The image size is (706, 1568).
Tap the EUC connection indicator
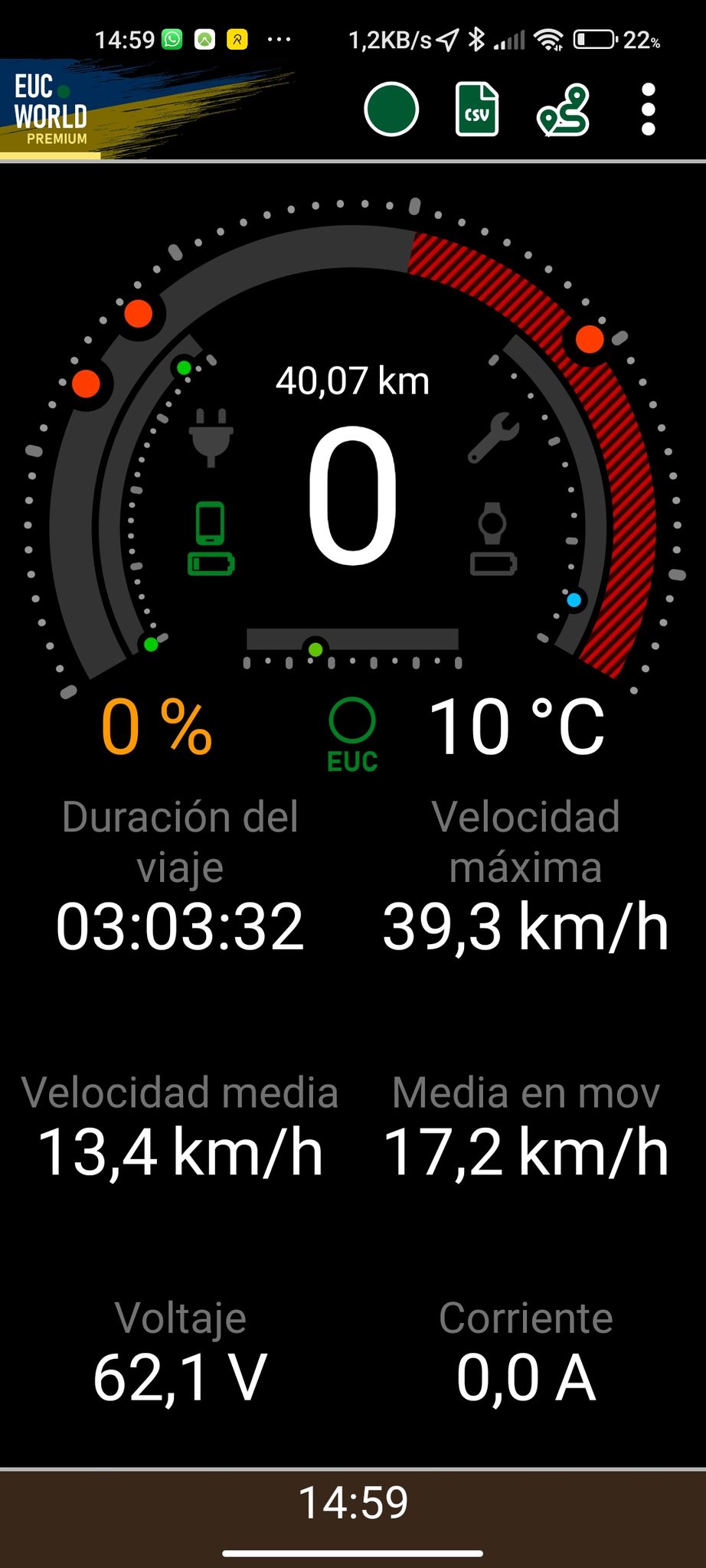point(352,735)
